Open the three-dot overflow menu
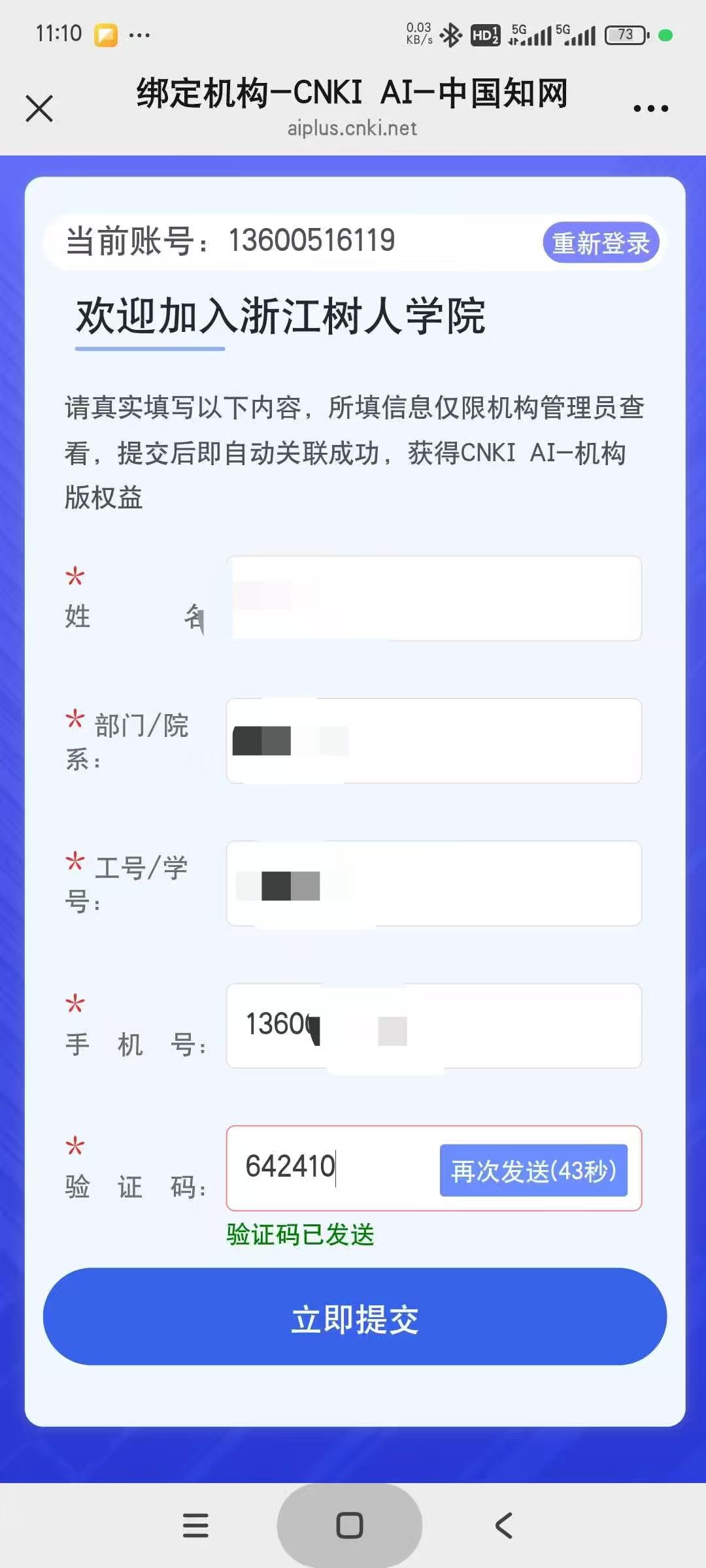 650,108
